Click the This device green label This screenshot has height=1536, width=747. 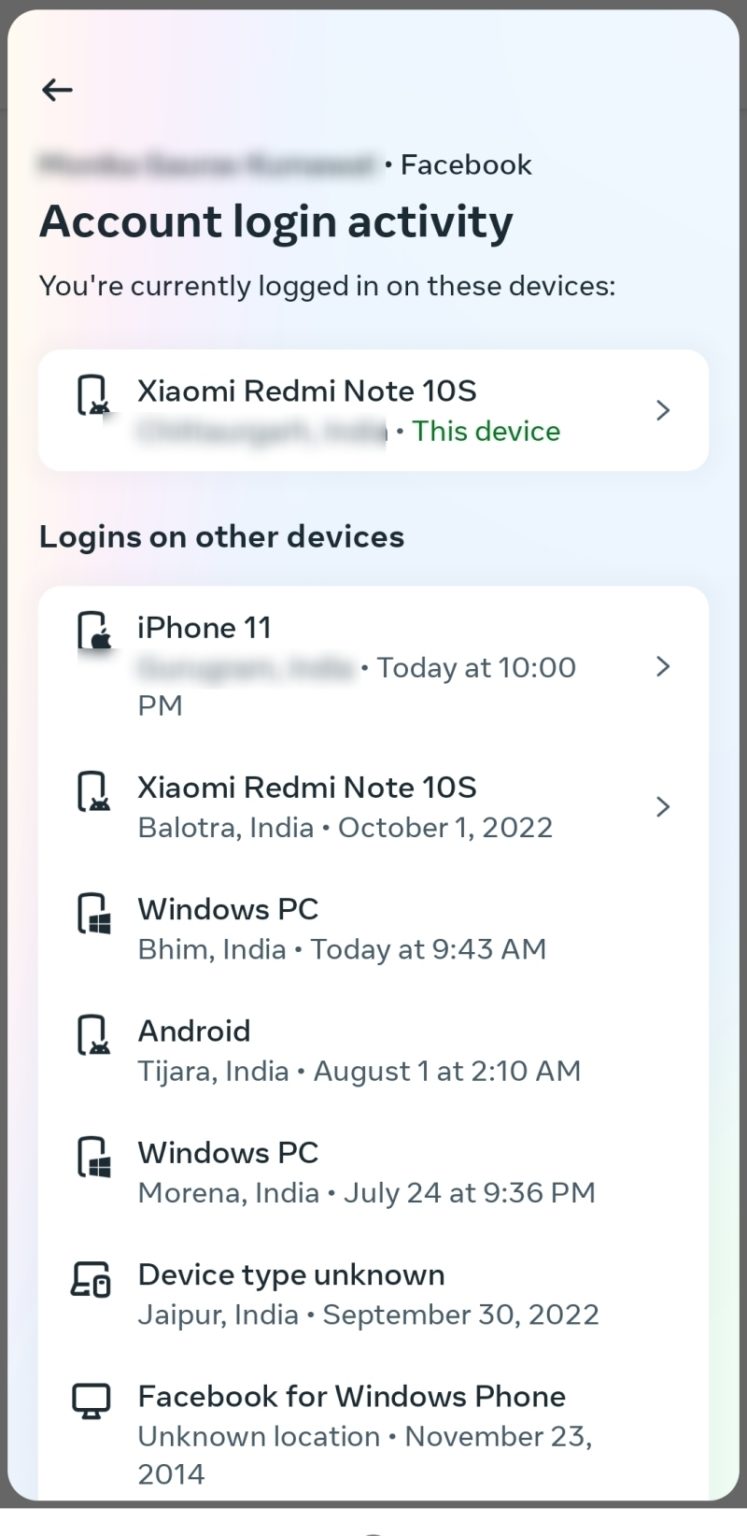coord(486,431)
